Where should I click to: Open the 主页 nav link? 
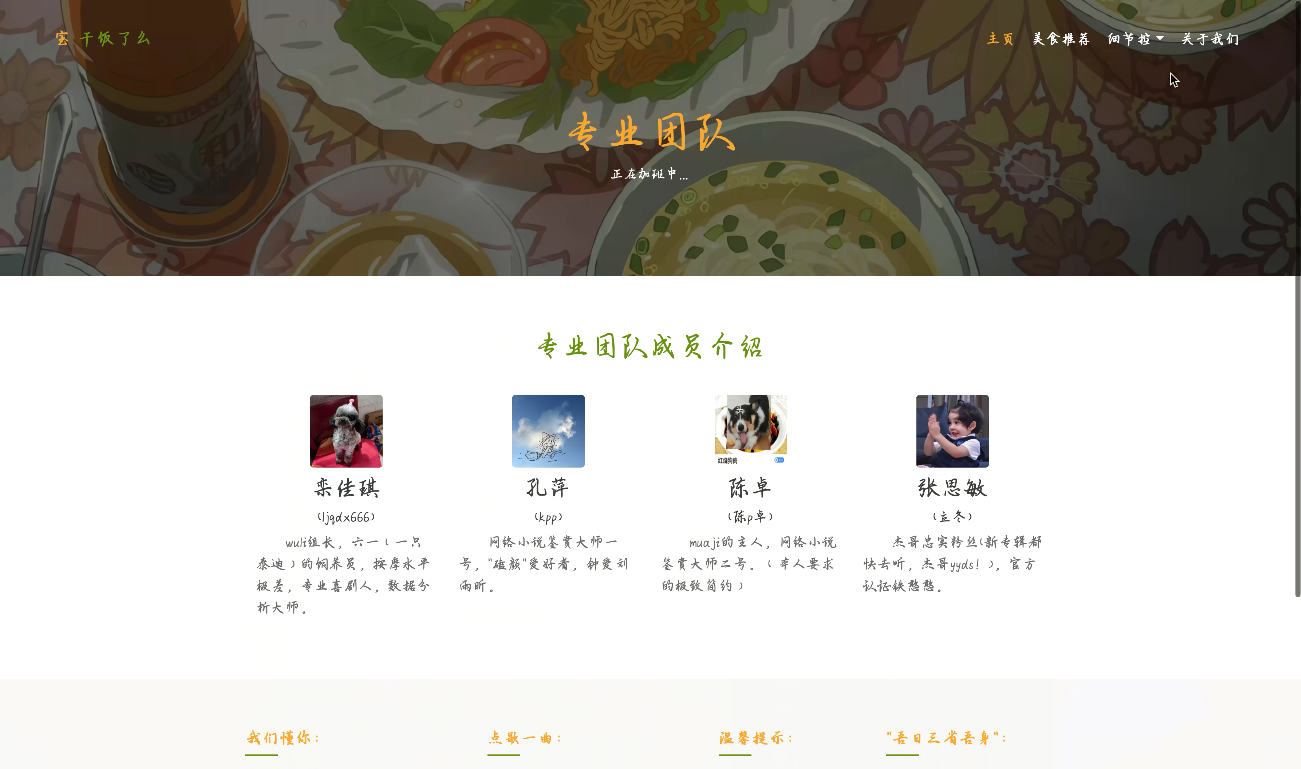[1000, 39]
